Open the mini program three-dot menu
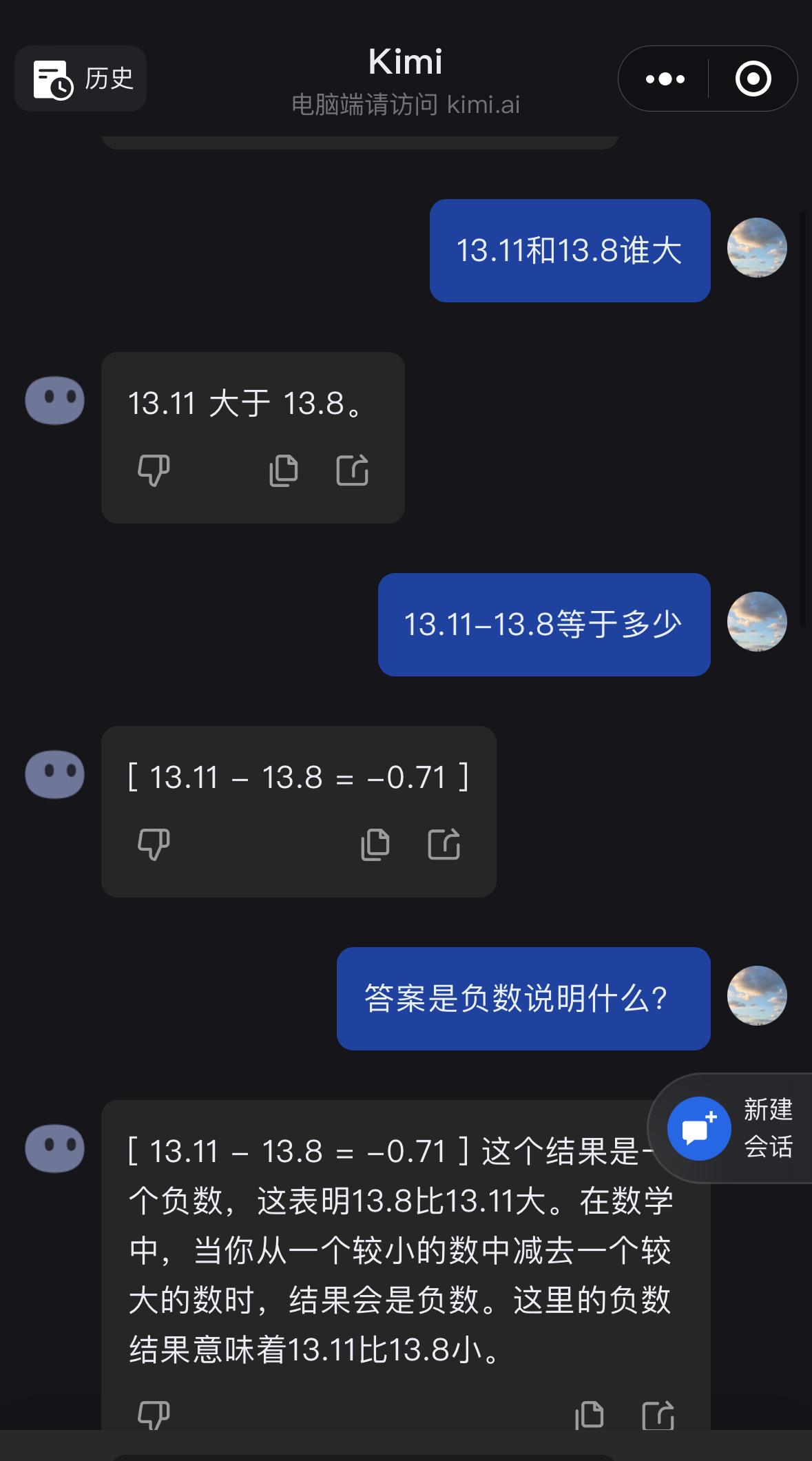The image size is (812, 1461). tap(665, 79)
